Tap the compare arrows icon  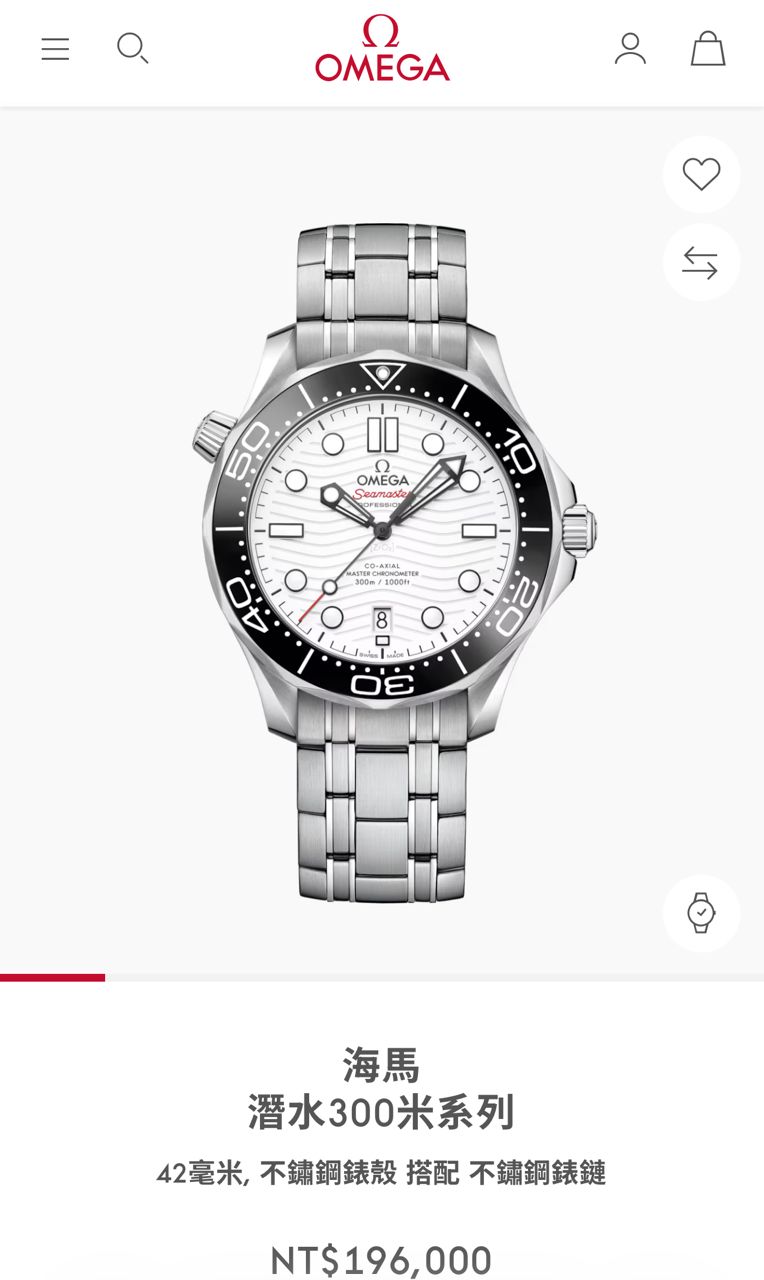pos(701,263)
